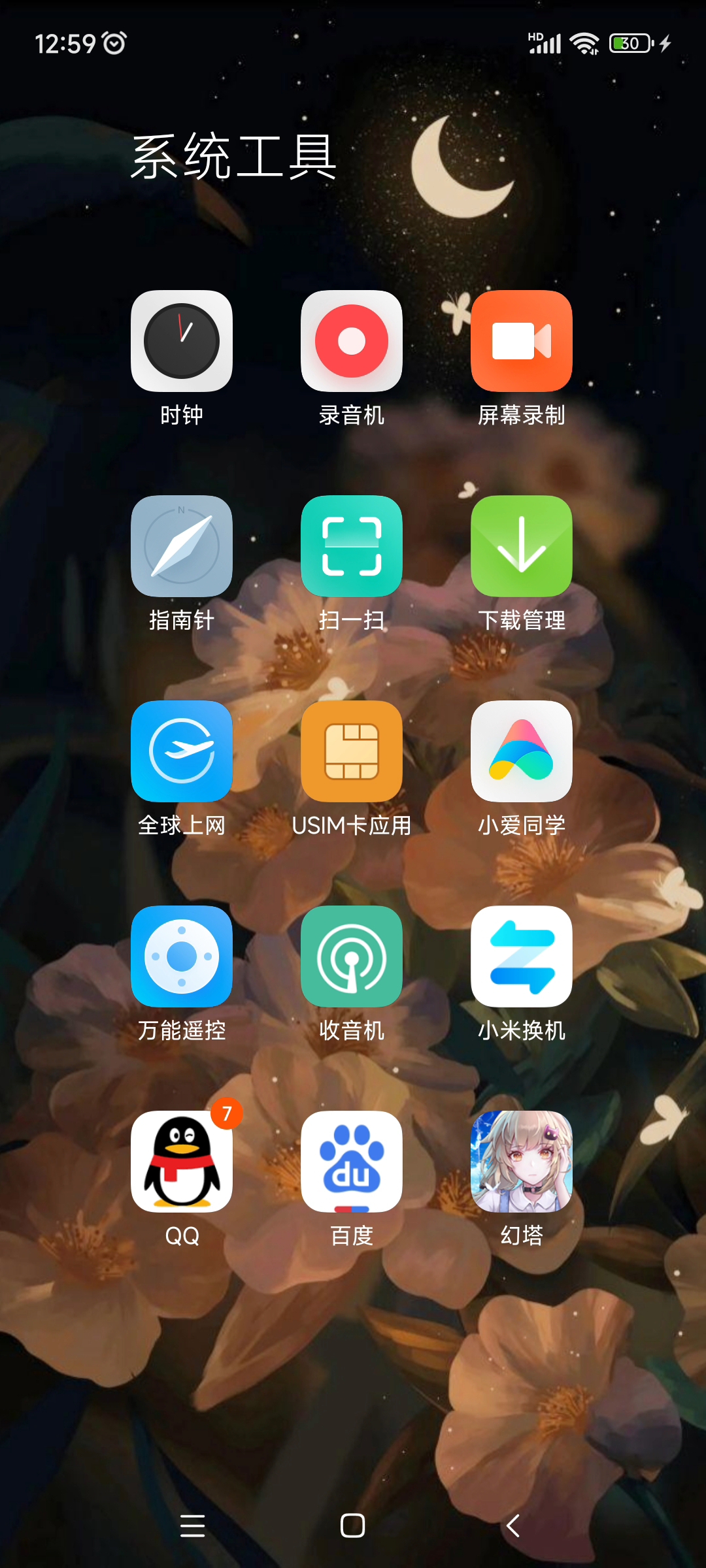706x1568 pixels.
Task: Rename the 系统工具 folder title
Action: tap(234, 157)
